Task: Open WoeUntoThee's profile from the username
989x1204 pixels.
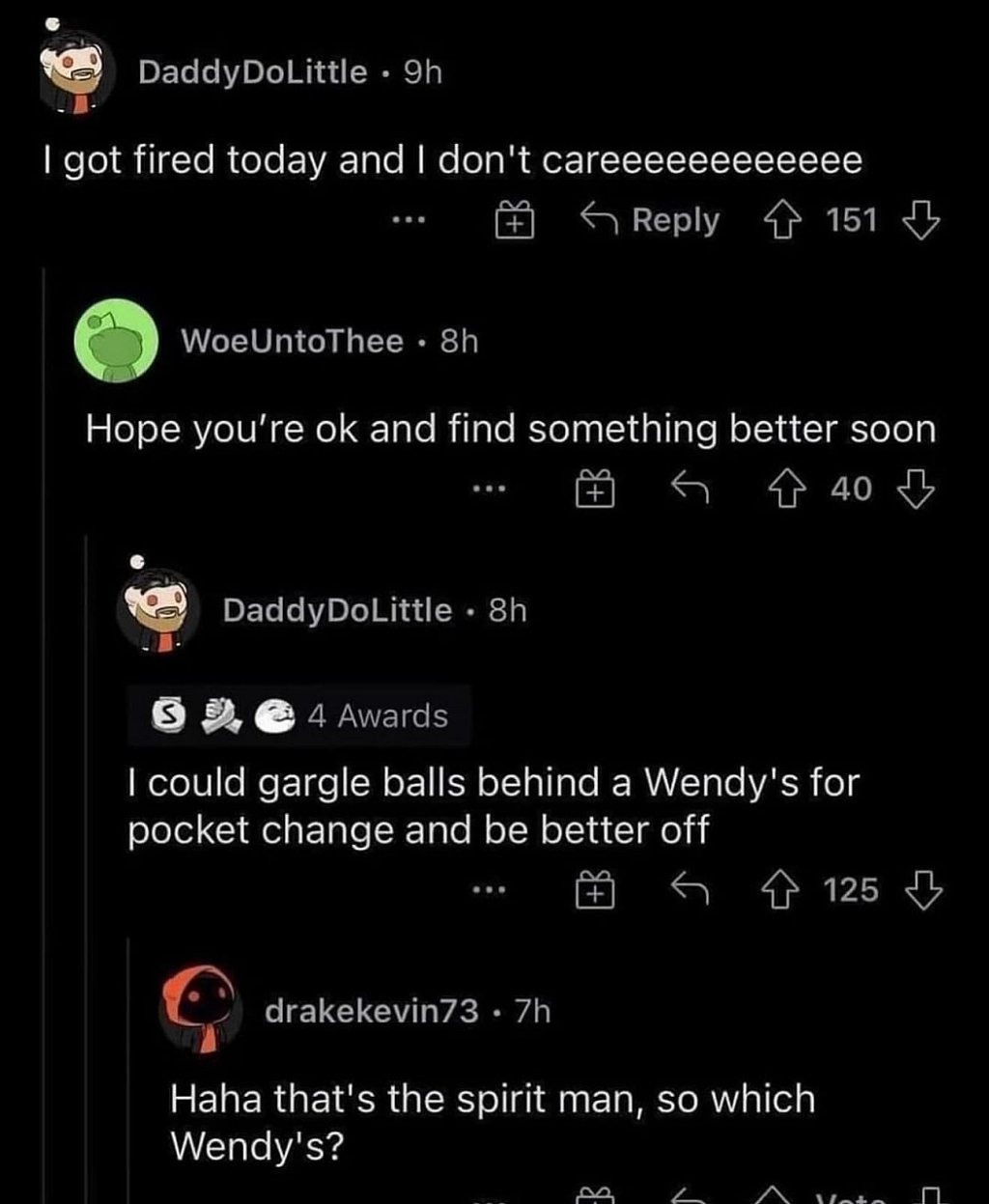Action: 294,341
